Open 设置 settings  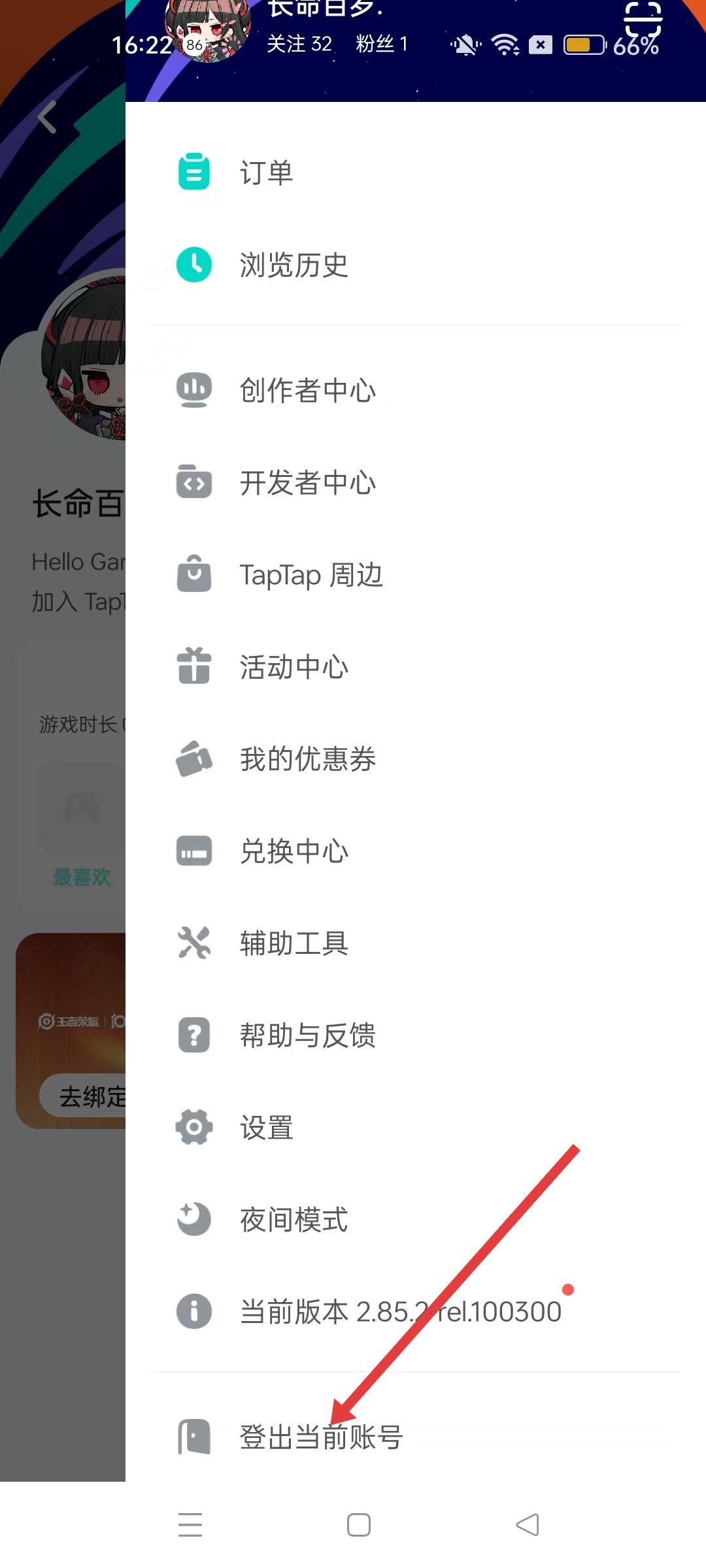click(x=267, y=1128)
